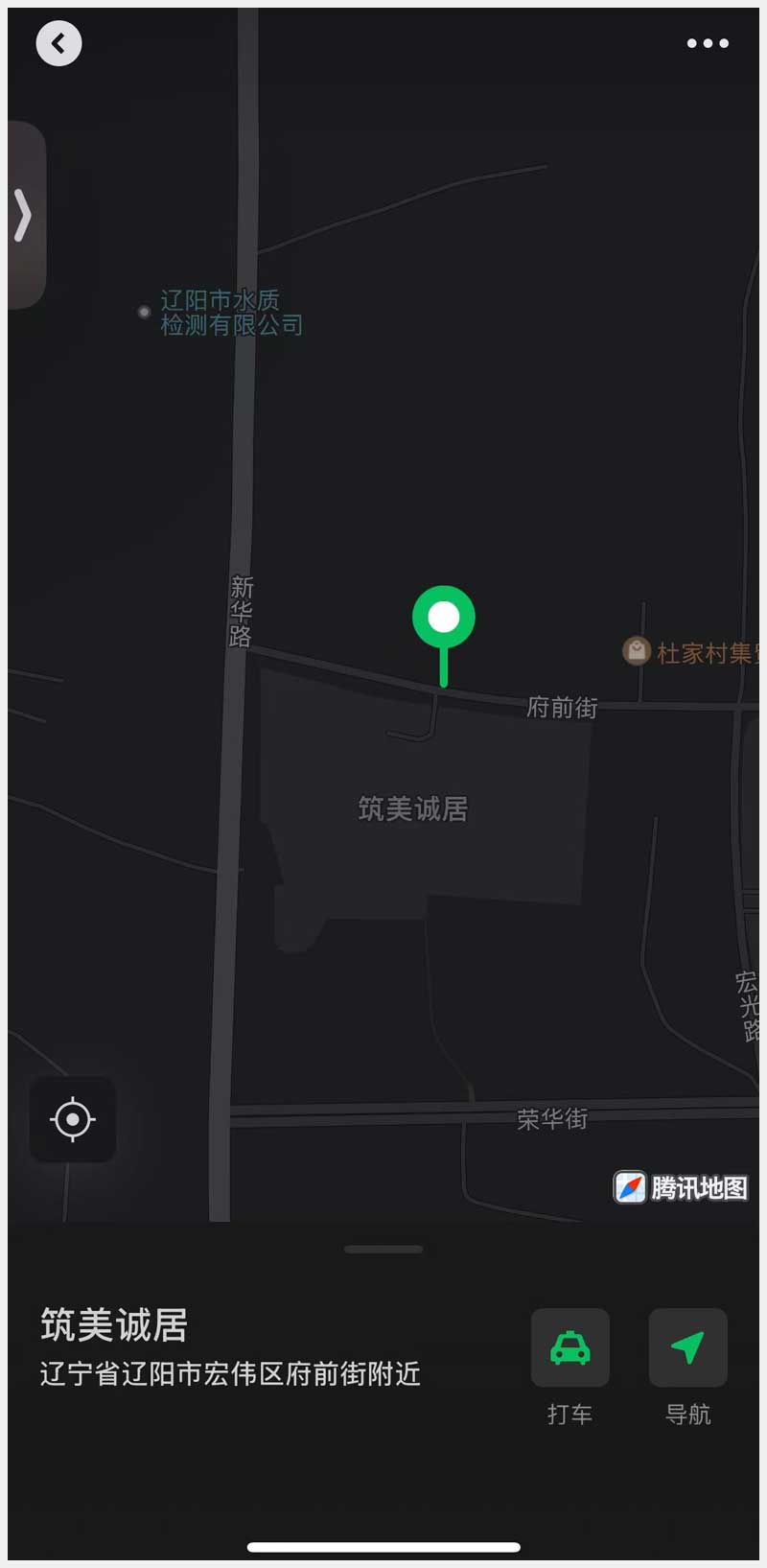Recenter map on my current location
This screenshot has height=1568, width=767.
[x=73, y=1119]
